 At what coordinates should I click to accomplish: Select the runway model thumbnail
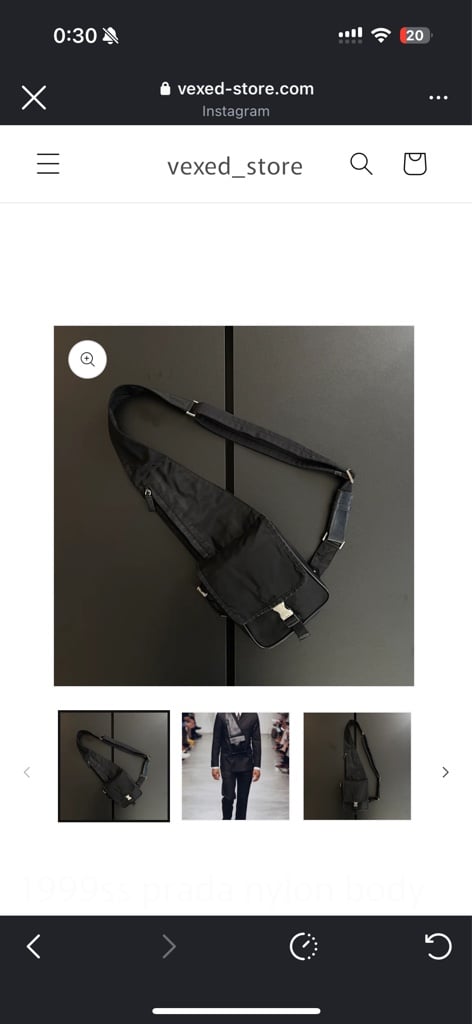pyautogui.click(x=235, y=766)
